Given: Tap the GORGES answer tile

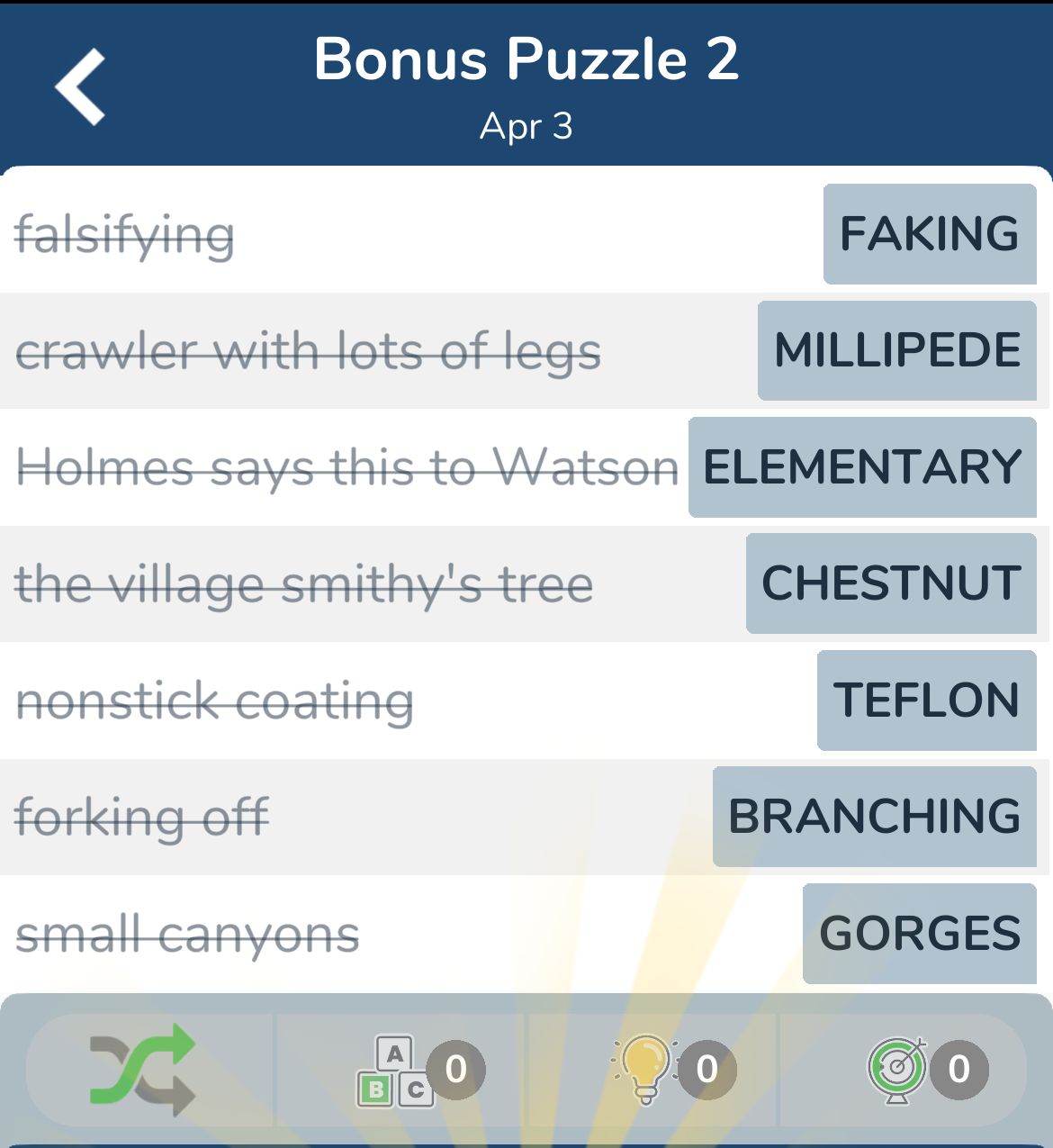Looking at the screenshot, I should pyautogui.click(x=919, y=934).
